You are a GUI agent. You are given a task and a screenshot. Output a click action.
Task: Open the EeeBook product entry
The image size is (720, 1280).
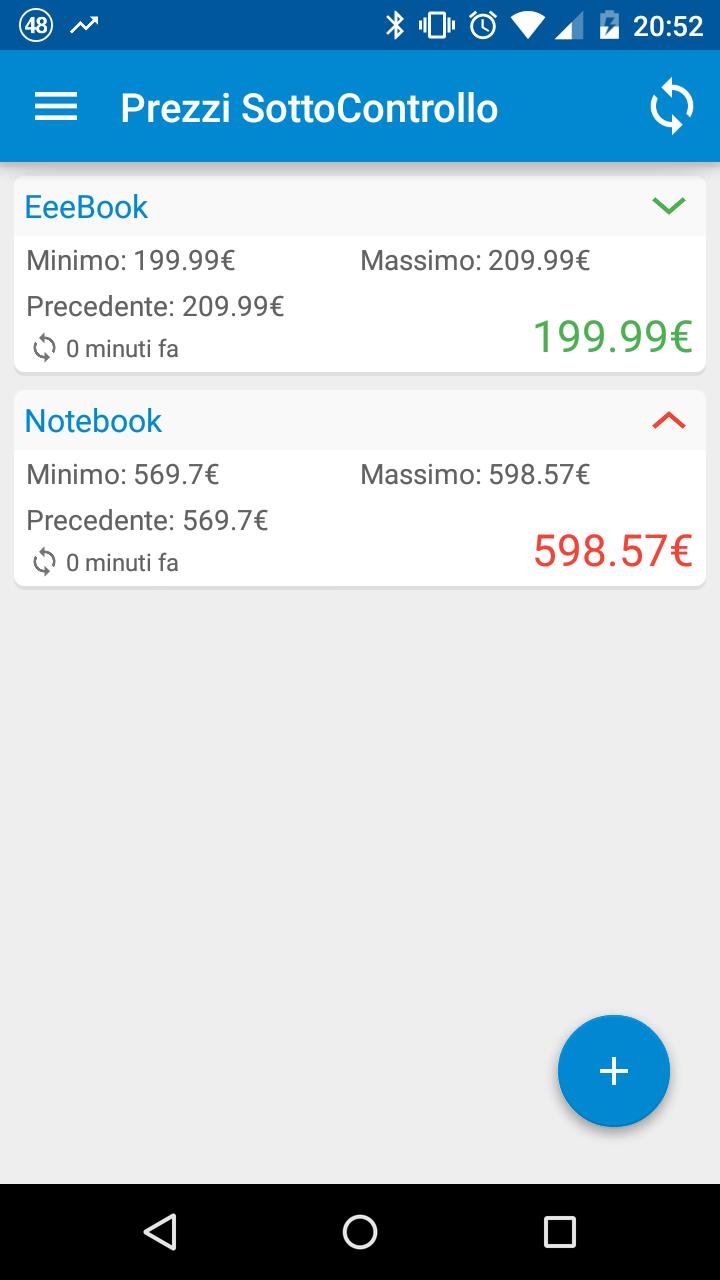pyautogui.click(x=86, y=207)
